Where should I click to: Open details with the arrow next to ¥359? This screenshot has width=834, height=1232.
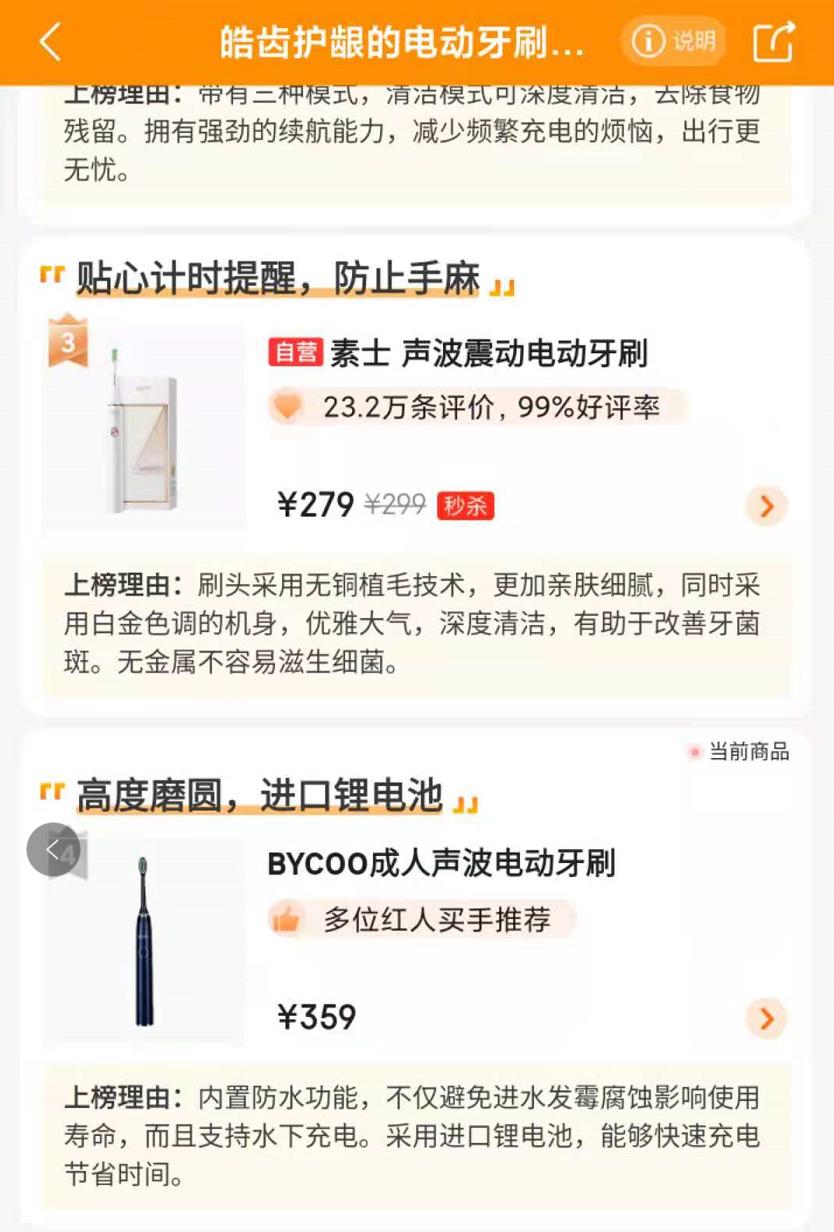[765, 1019]
